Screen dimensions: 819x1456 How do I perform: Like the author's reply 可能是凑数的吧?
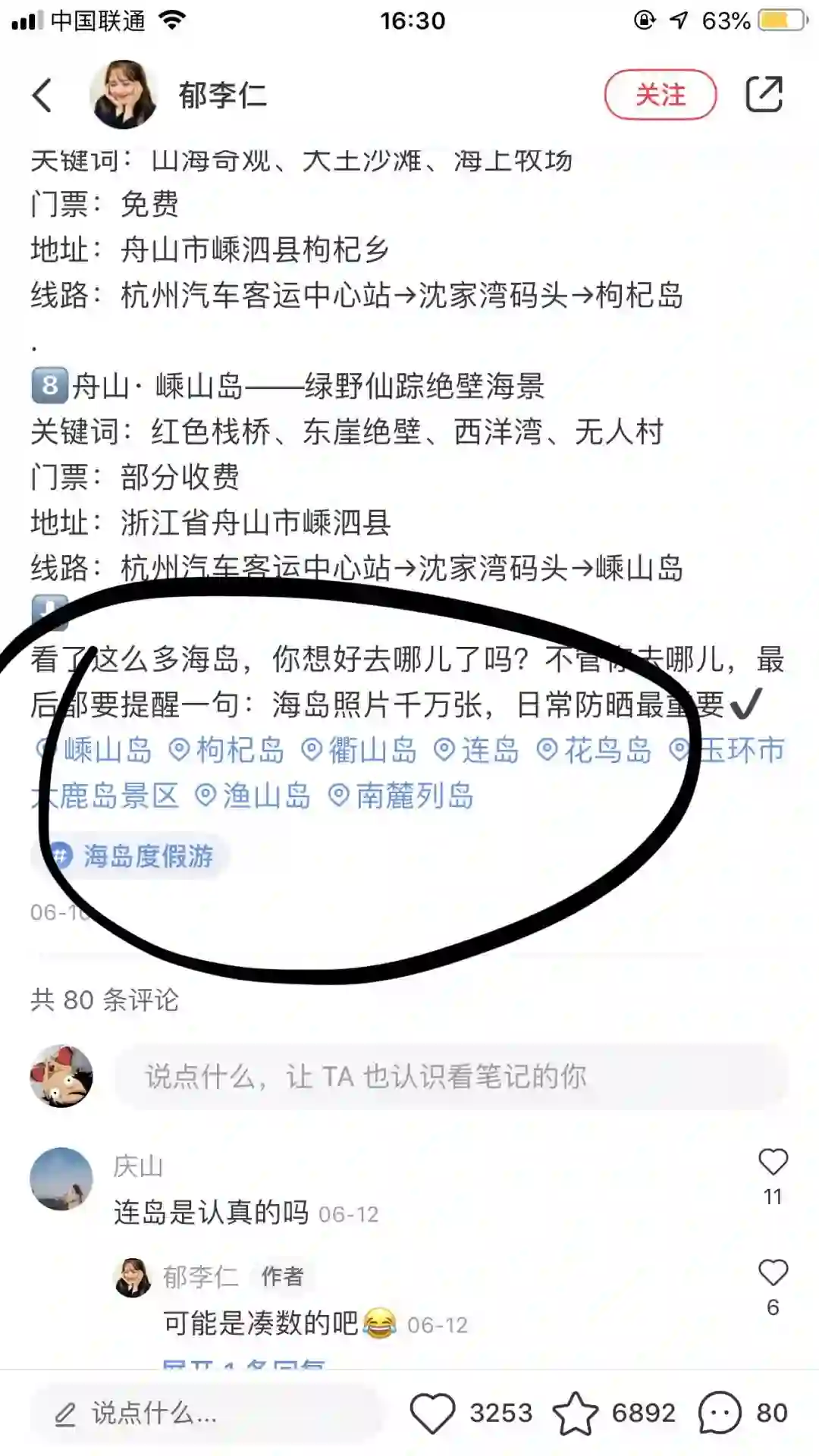click(x=773, y=1274)
